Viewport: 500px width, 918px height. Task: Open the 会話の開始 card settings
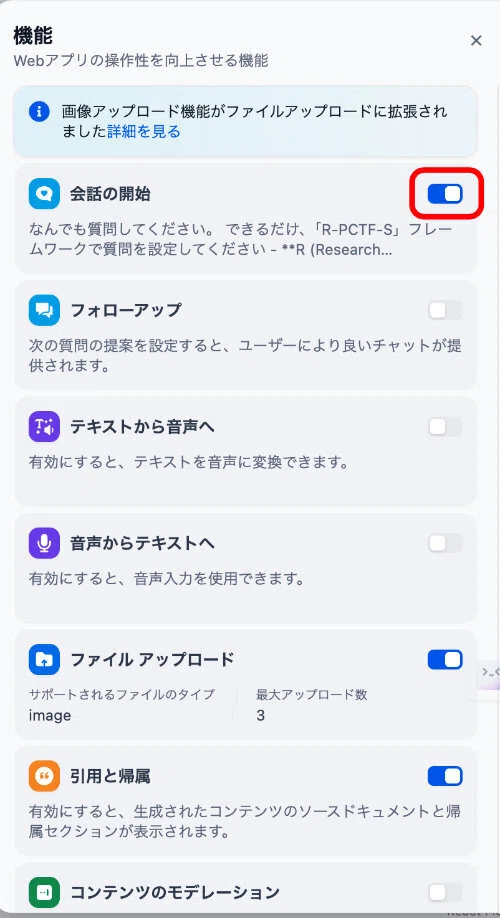(x=245, y=218)
